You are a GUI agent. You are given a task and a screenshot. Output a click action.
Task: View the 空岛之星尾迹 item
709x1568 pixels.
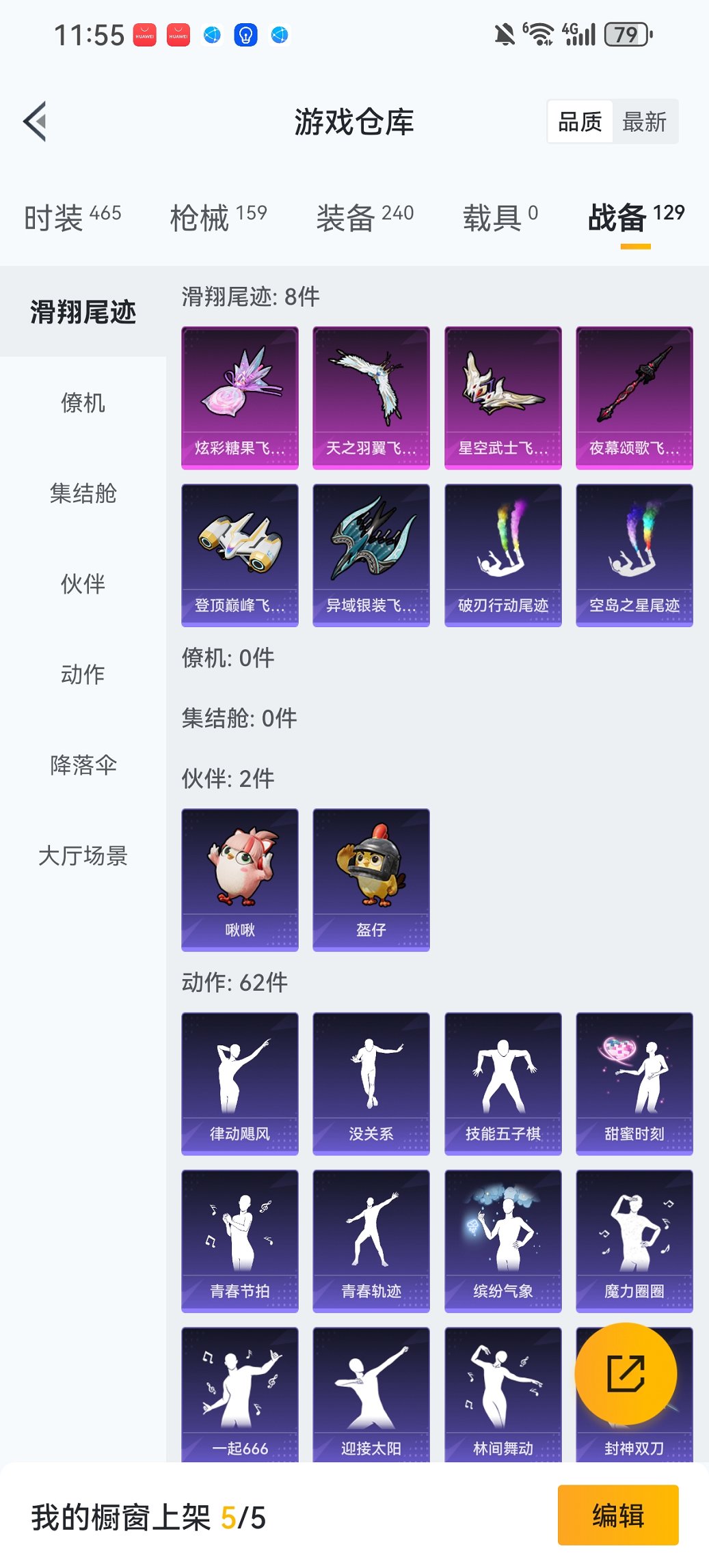pyautogui.click(x=634, y=555)
